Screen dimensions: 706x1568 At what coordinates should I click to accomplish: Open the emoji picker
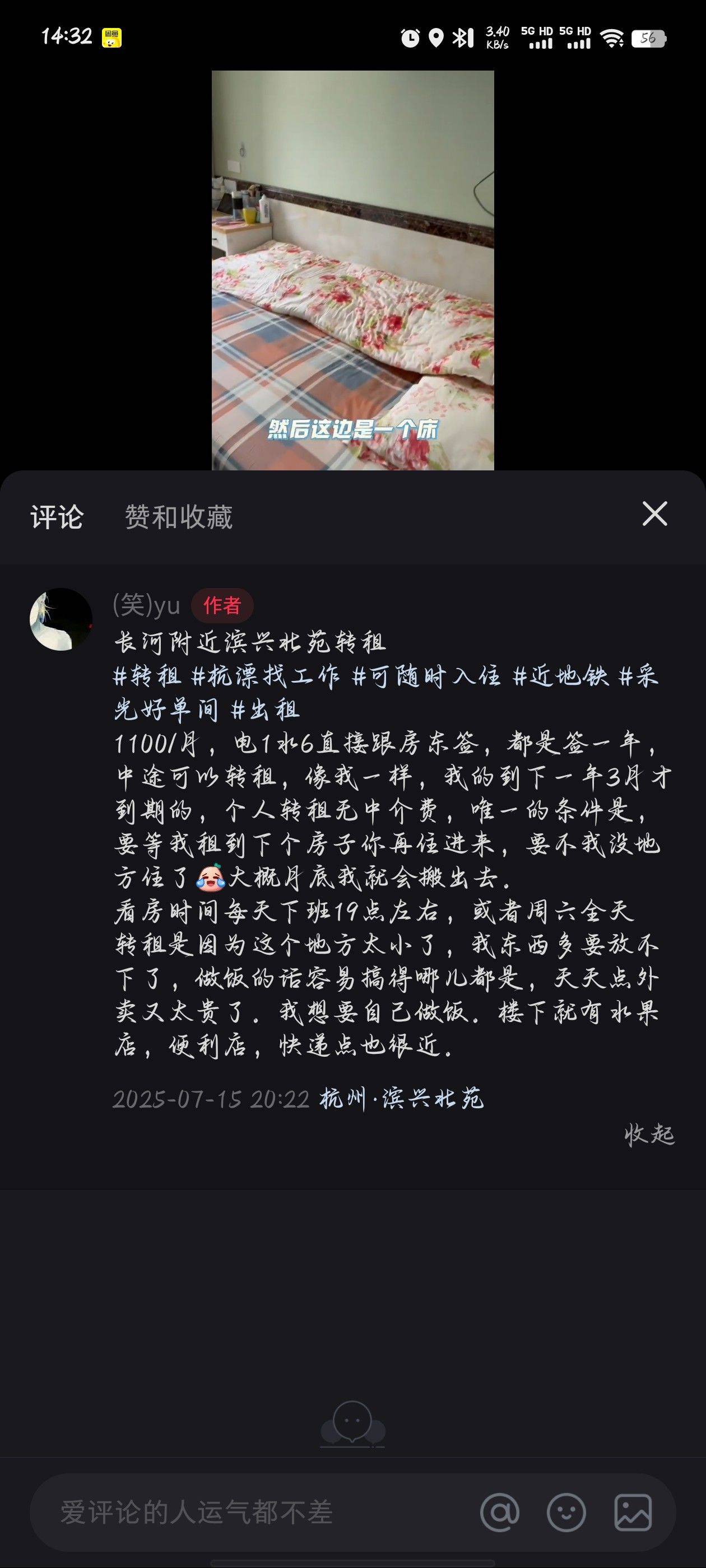[566, 1513]
